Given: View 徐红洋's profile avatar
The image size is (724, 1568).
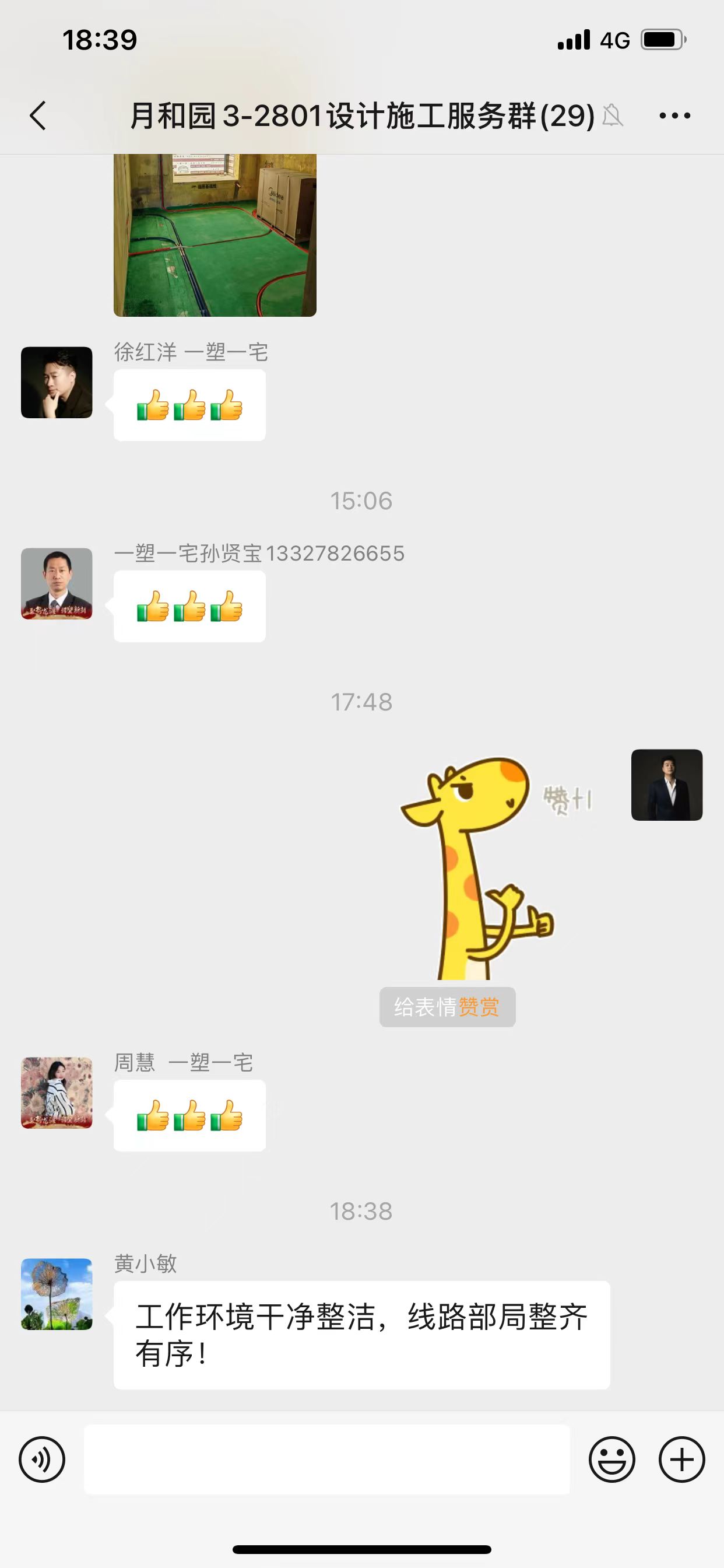Looking at the screenshot, I should 57,382.
